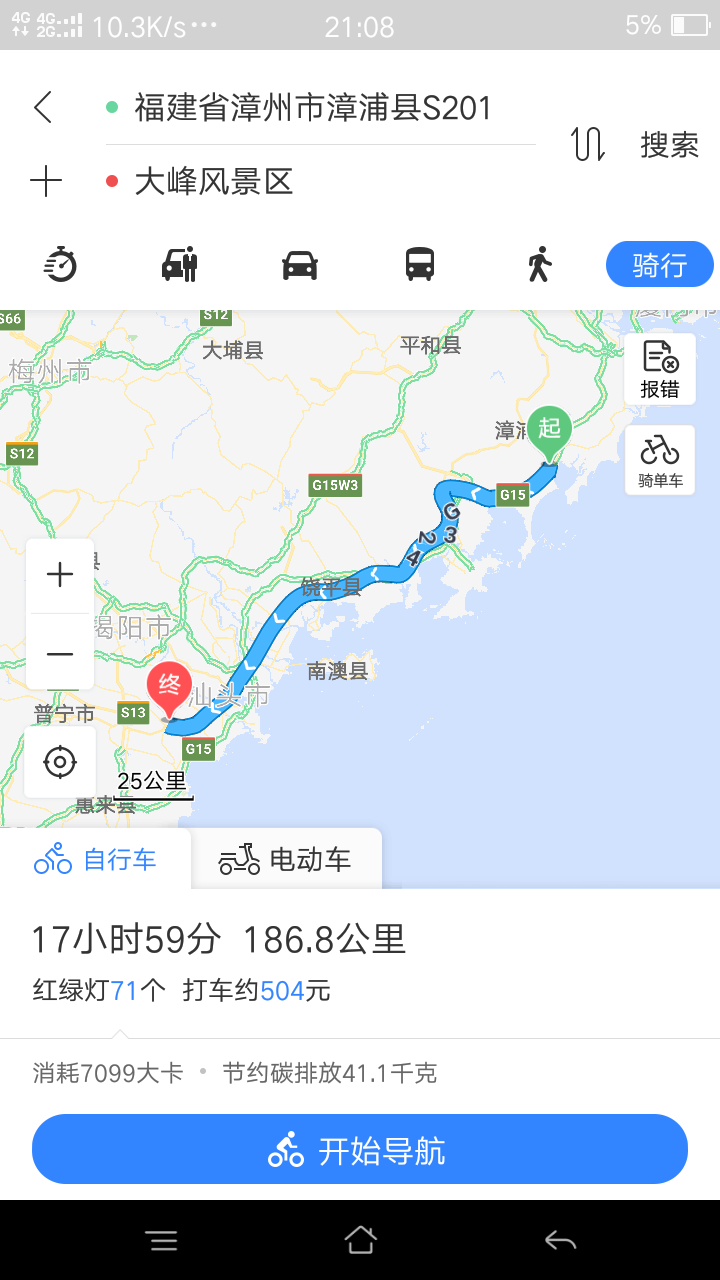
Task: Select the 骑行 cycling mode
Action: [x=659, y=265]
